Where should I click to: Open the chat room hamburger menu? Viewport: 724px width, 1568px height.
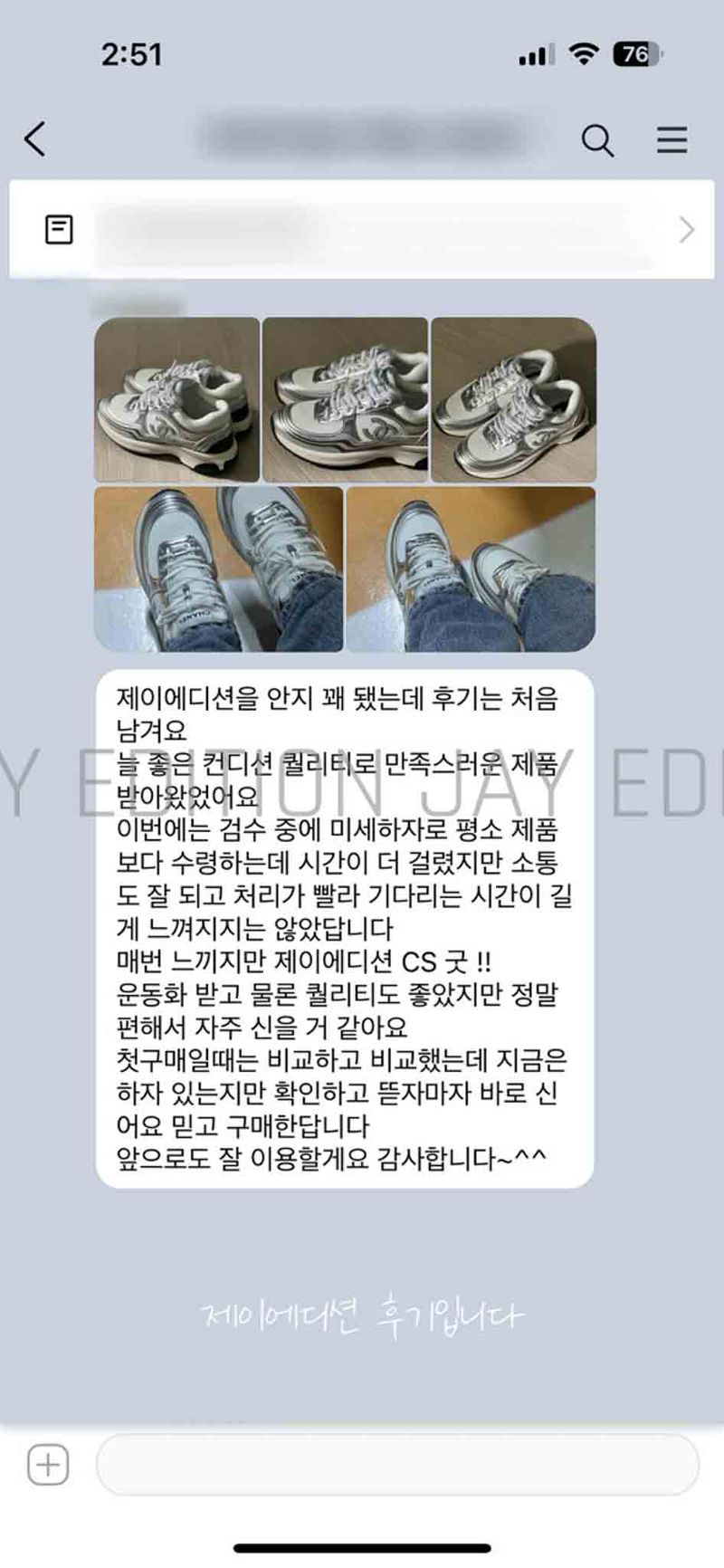point(672,140)
